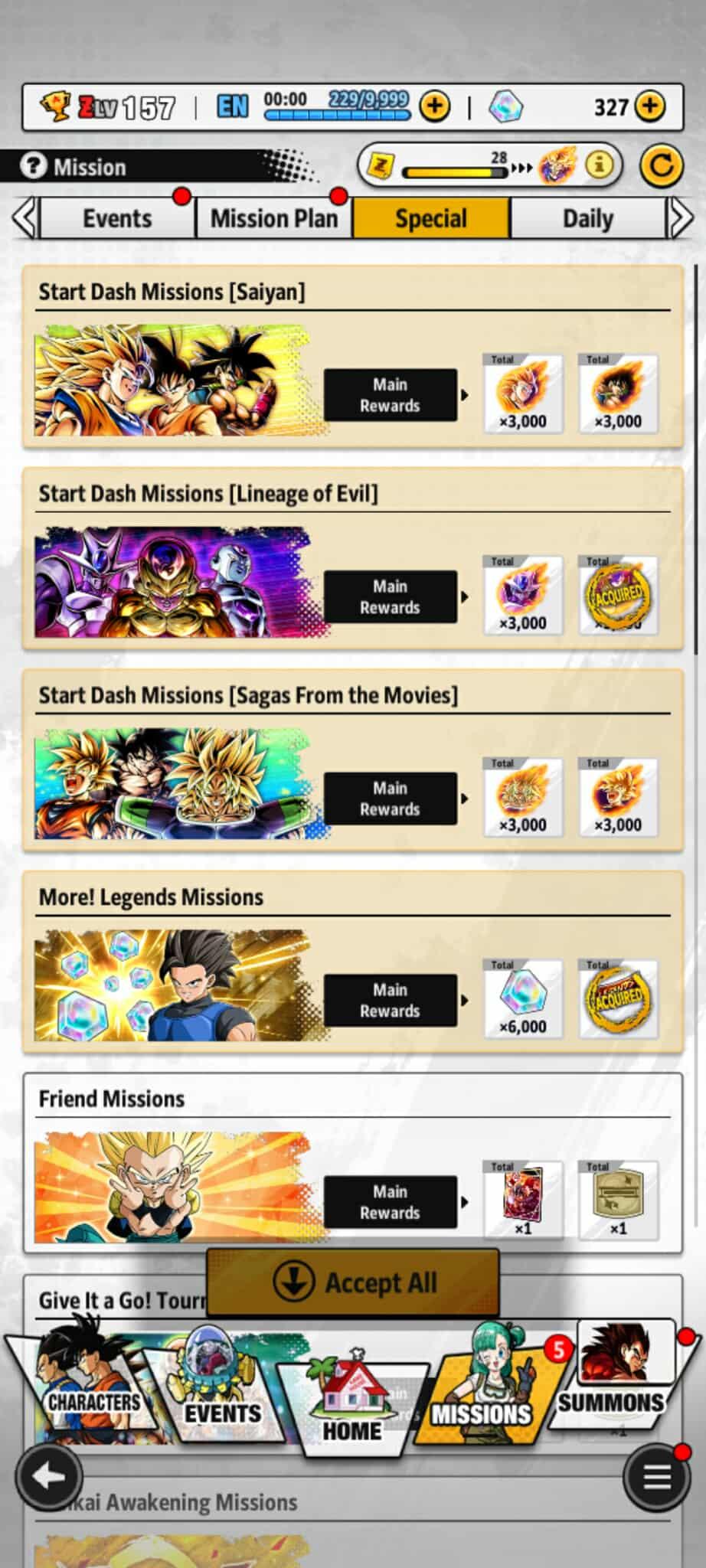This screenshot has width=706, height=1568.
Task: Switch to the Mission Plan tab
Action: (273, 218)
